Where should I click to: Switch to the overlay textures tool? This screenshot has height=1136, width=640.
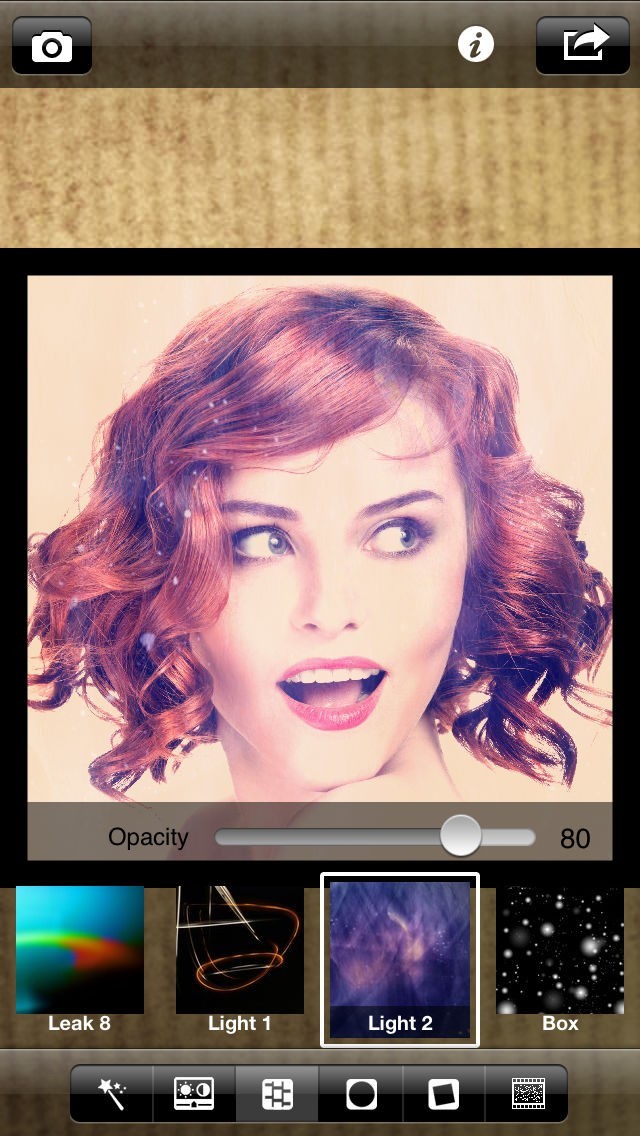click(x=277, y=1094)
